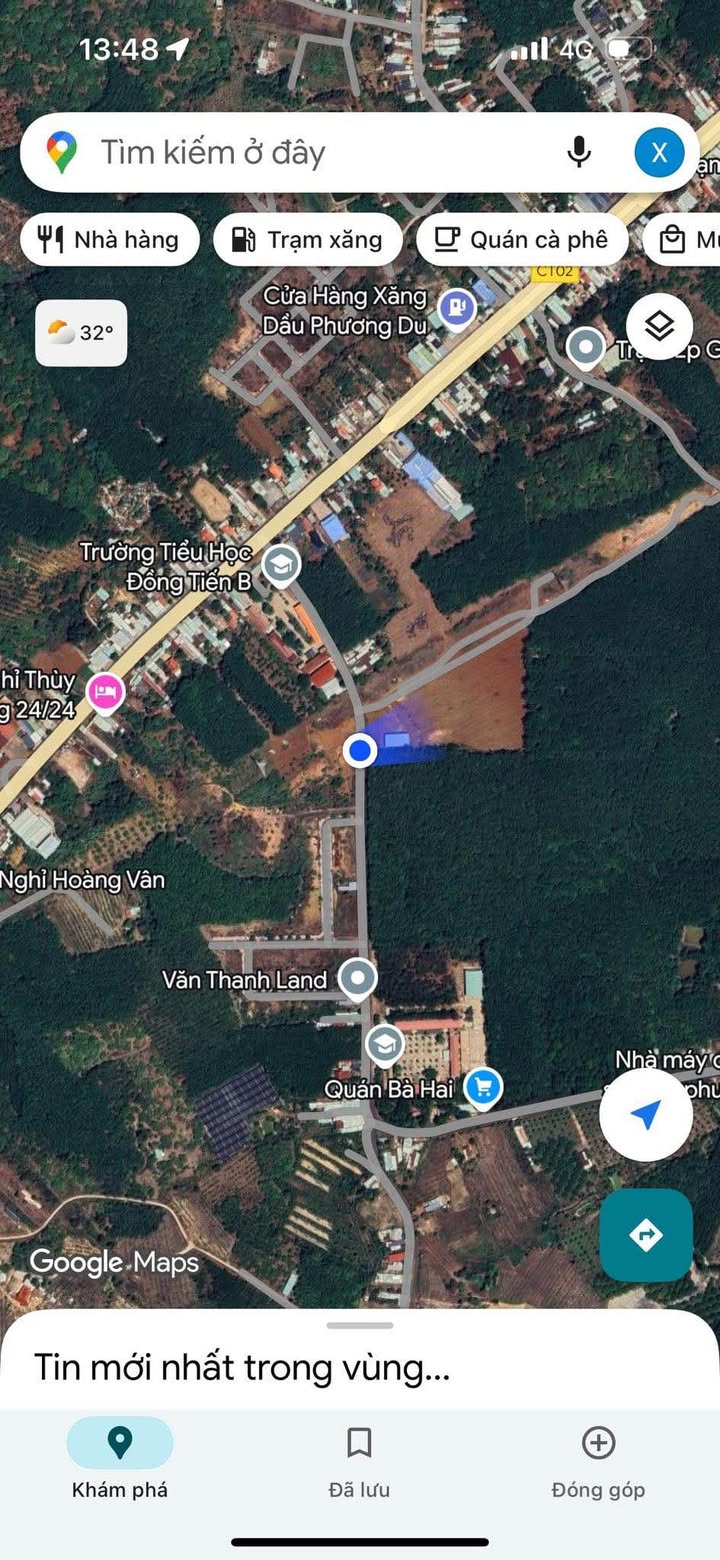
Task: Tap the Tìm kiếm ở đây search box
Action: [300, 153]
